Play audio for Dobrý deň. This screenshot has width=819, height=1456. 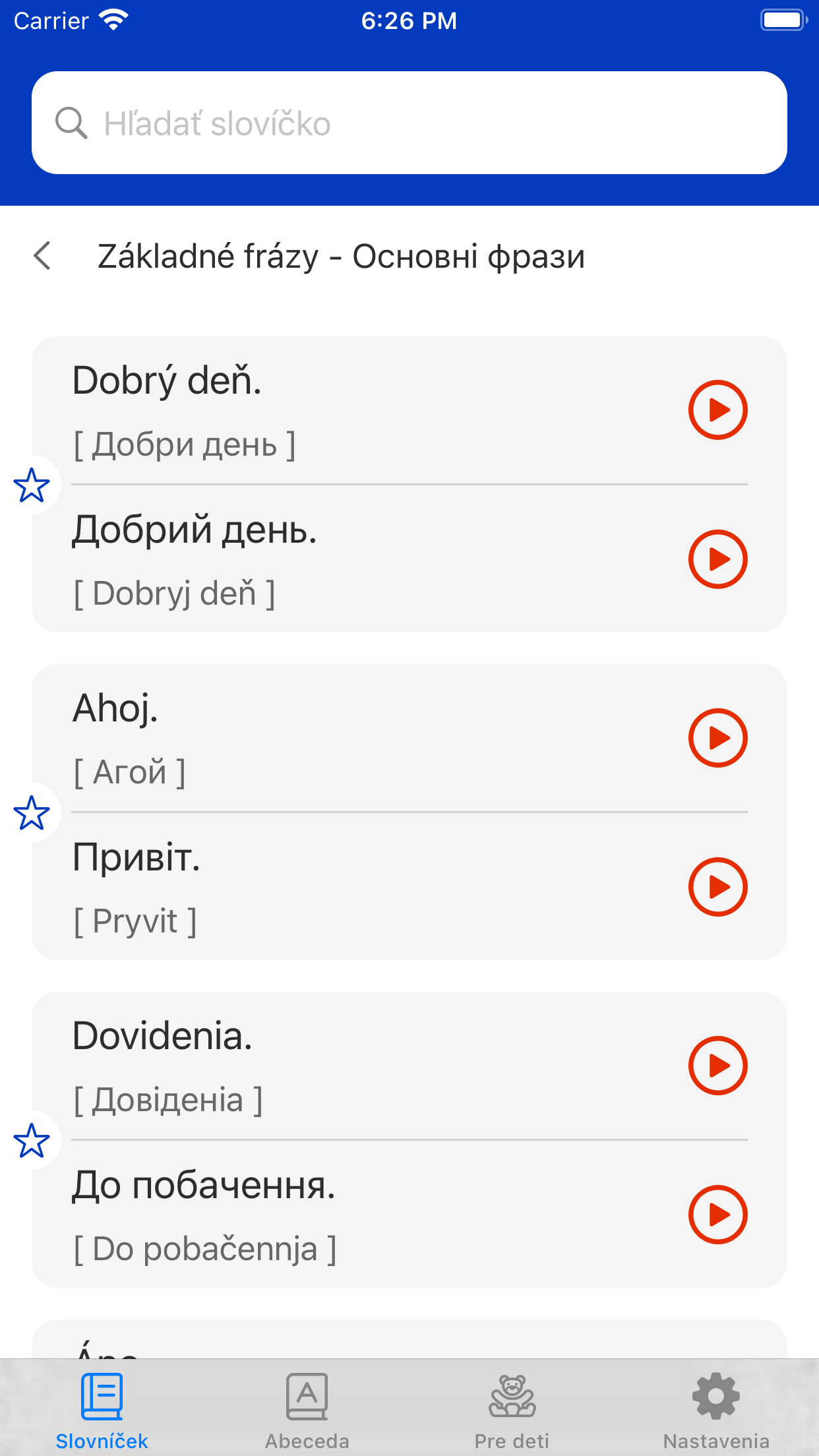tap(717, 409)
